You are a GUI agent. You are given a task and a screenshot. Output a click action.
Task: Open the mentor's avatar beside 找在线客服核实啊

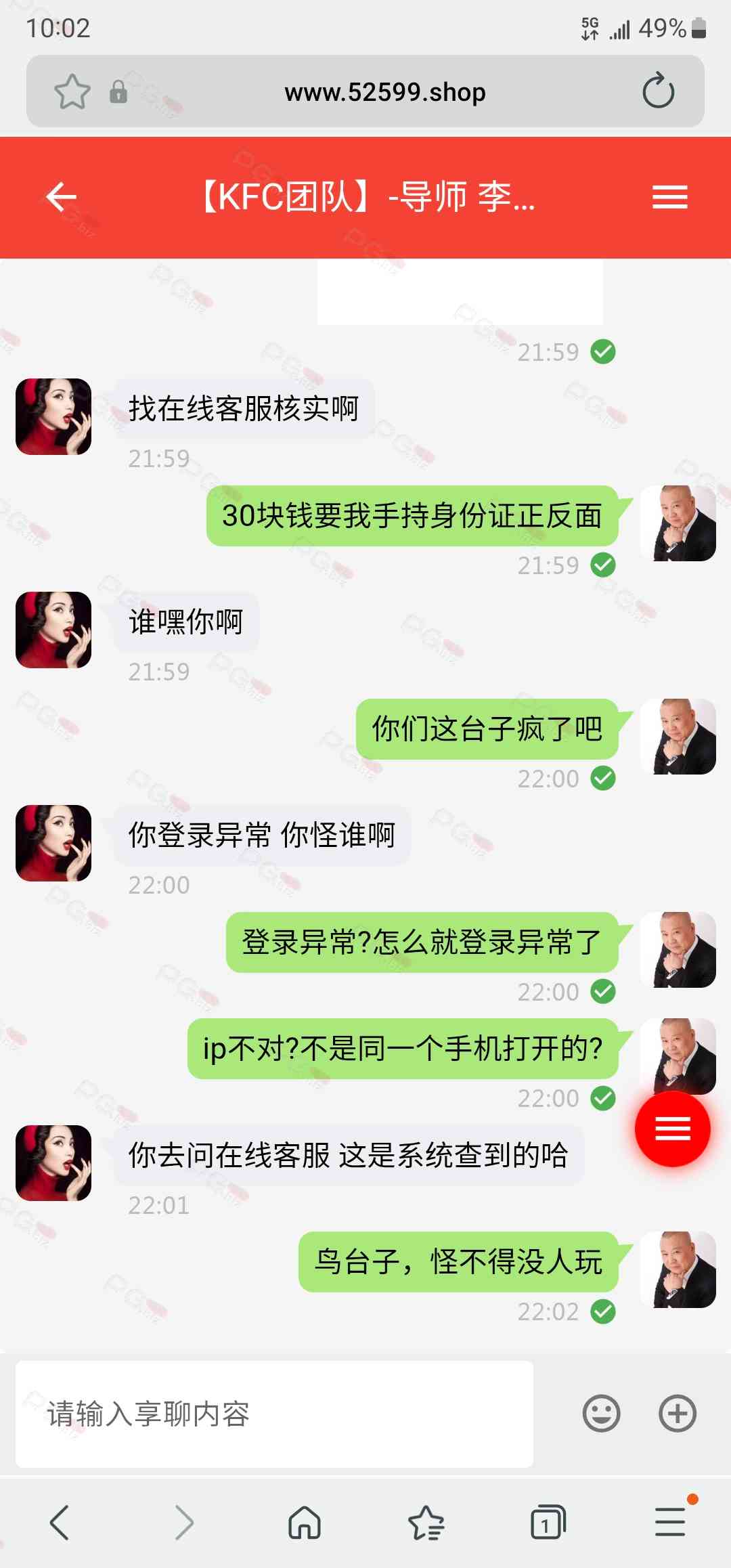point(53,416)
